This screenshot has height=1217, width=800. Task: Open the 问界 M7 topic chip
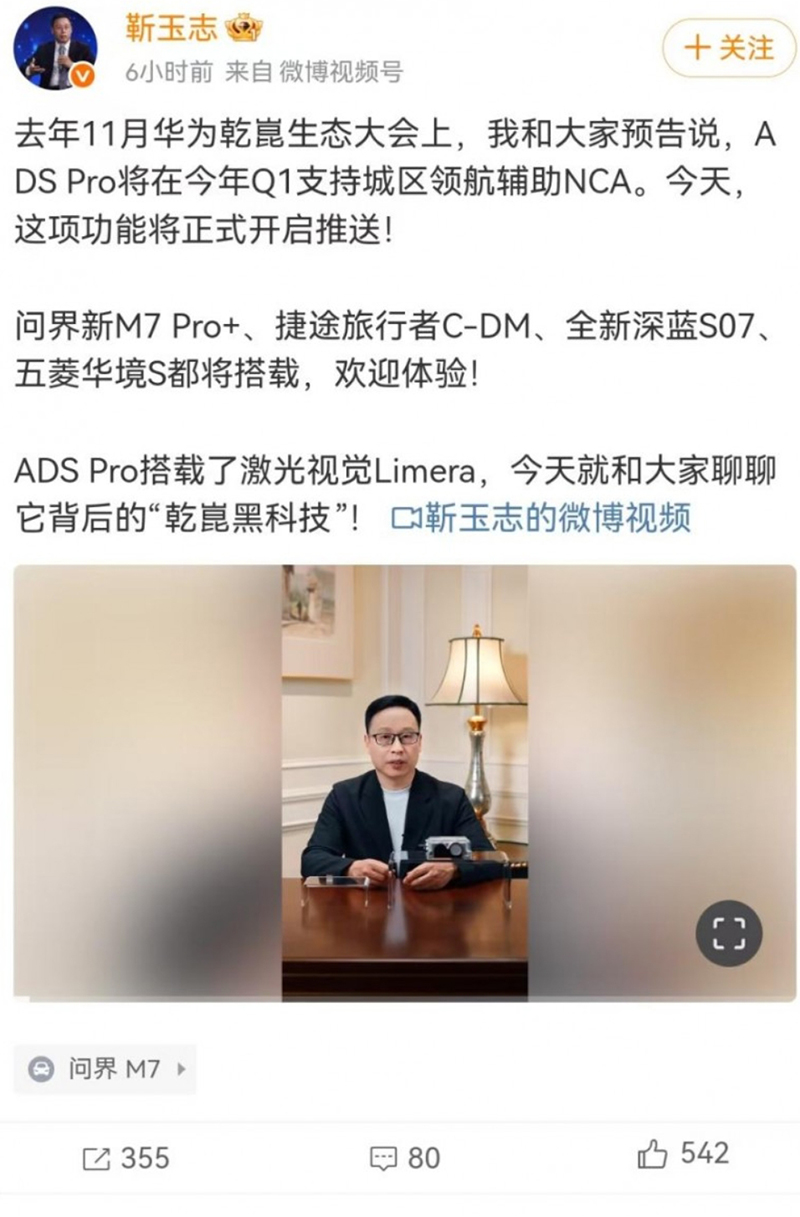[x=104, y=1069]
